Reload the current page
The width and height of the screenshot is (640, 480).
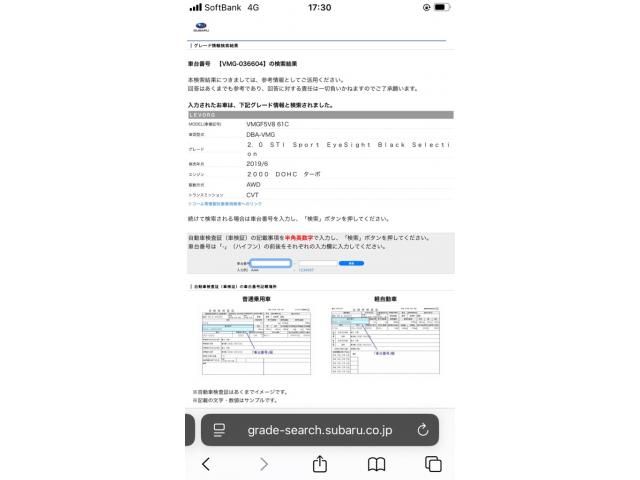click(422, 429)
